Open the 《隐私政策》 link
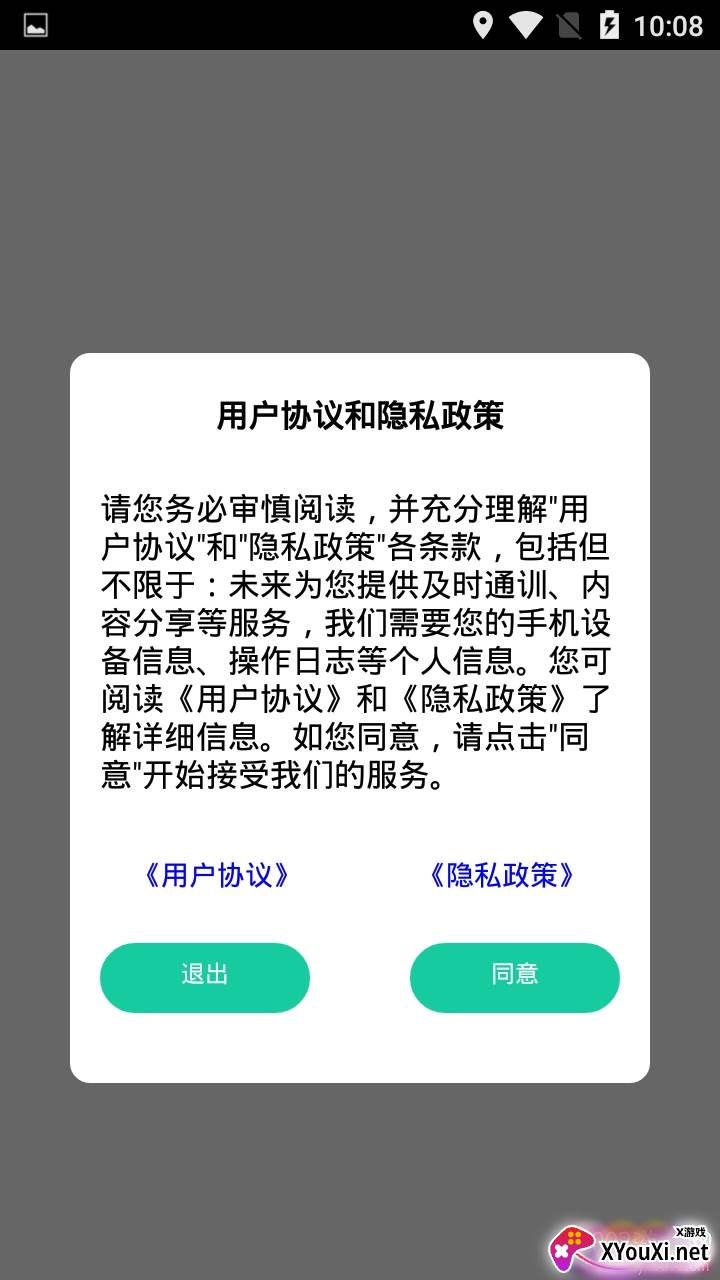This screenshot has width=720, height=1280. tap(502, 875)
